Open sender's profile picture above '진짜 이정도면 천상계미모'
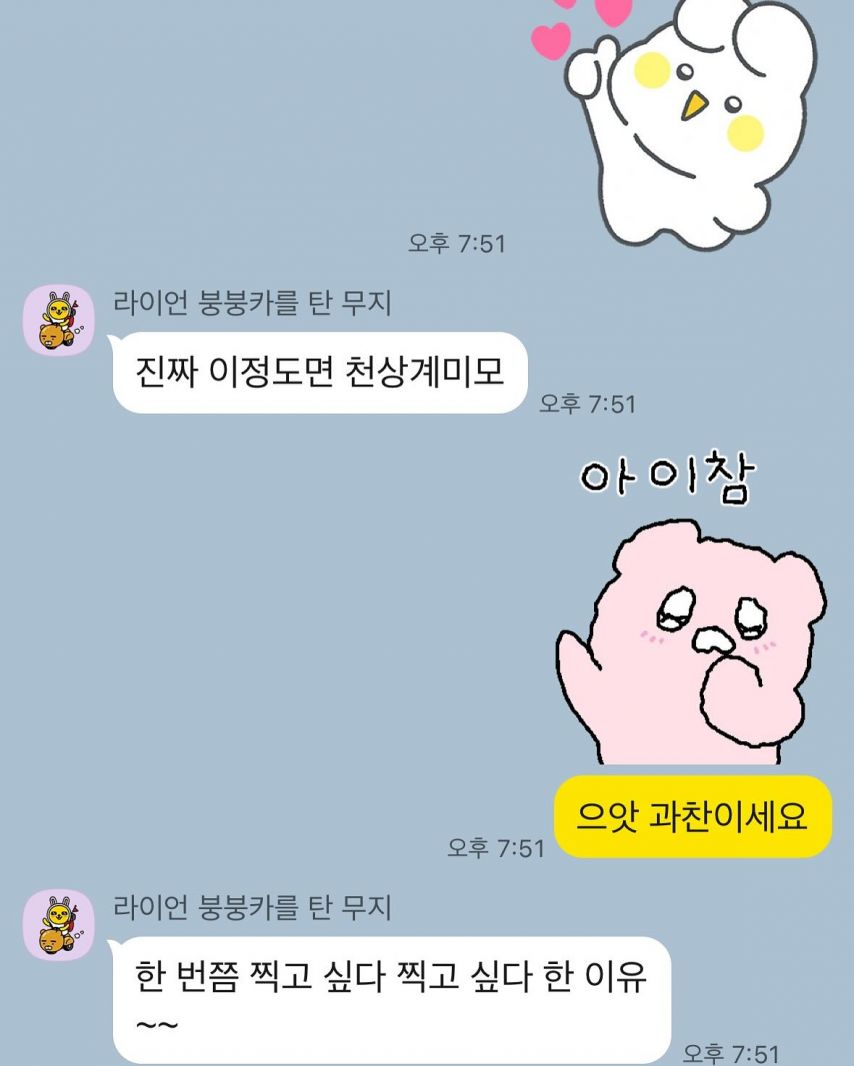The height and width of the screenshot is (1066, 854). (58, 321)
